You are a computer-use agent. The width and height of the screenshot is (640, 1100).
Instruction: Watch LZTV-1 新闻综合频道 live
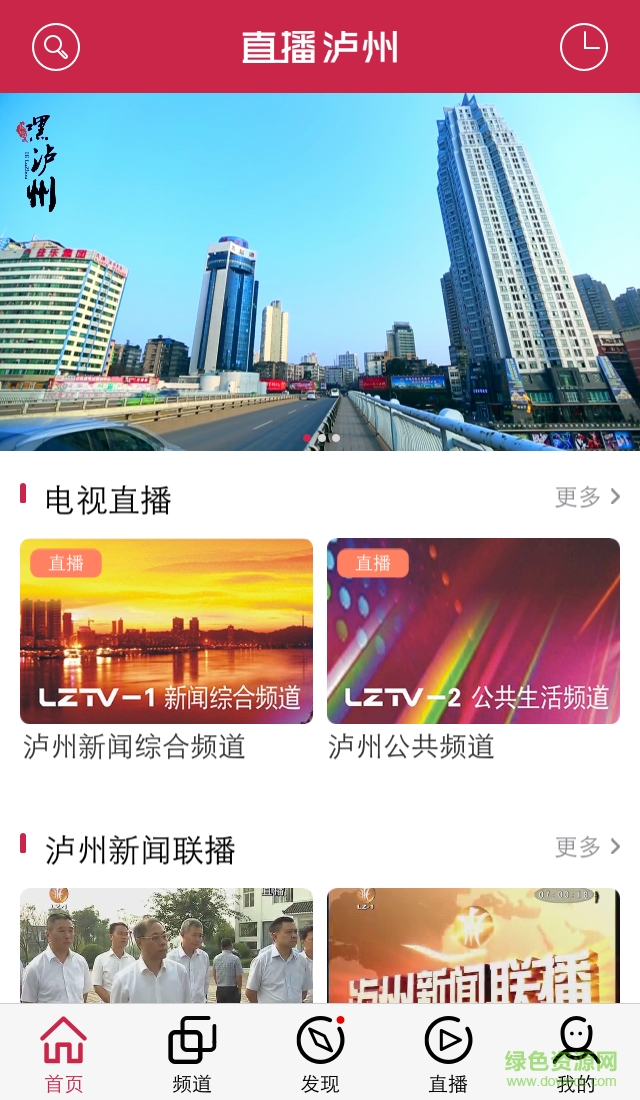coord(166,631)
